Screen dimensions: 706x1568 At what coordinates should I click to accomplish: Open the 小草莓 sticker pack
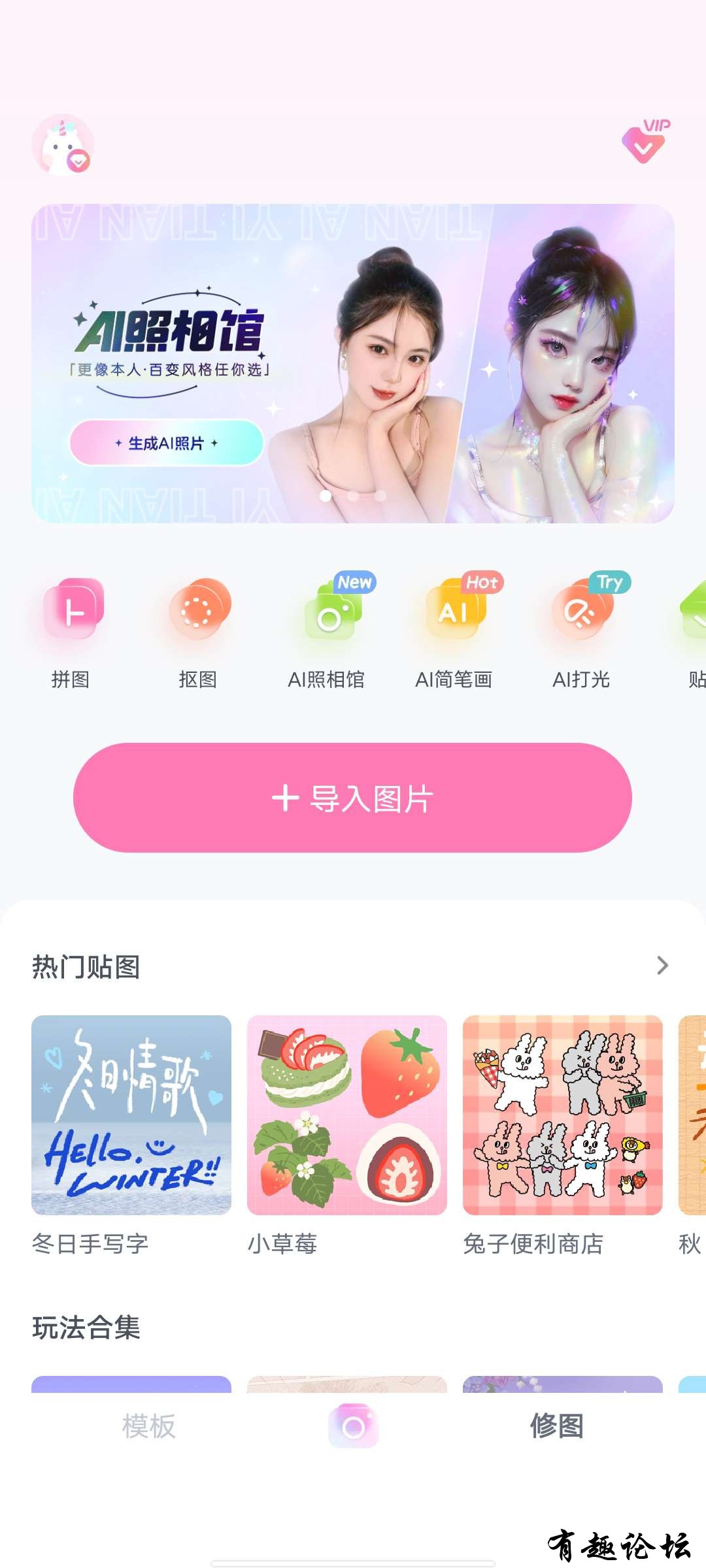pos(347,1115)
